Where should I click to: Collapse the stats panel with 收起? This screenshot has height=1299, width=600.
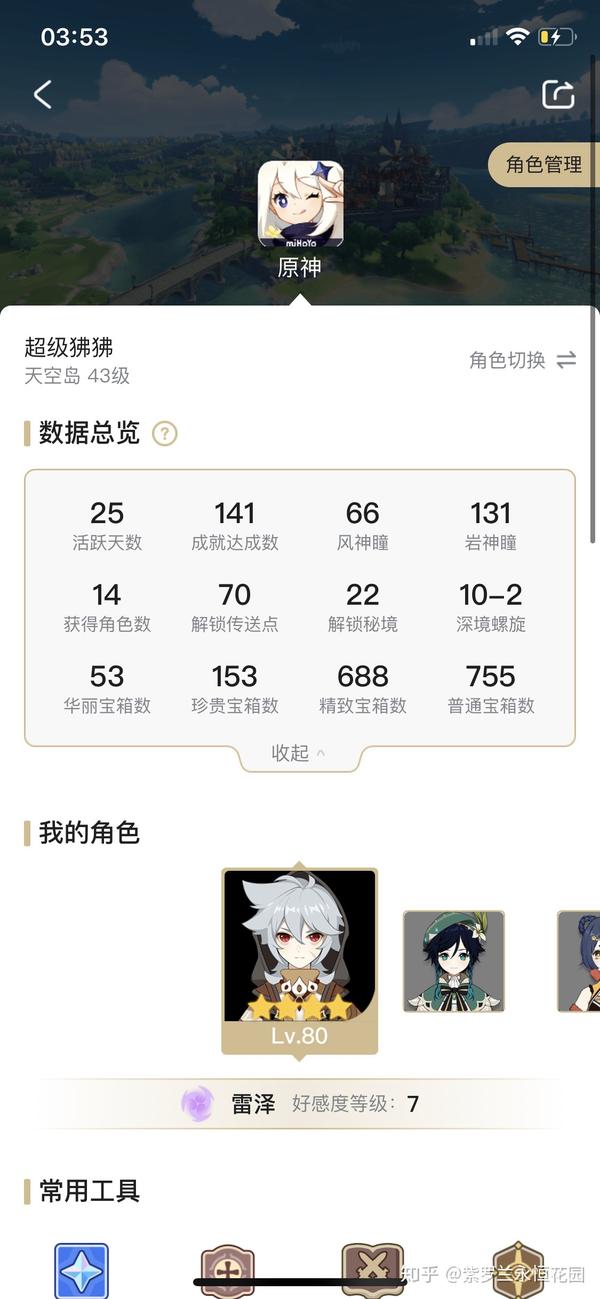click(299, 753)
